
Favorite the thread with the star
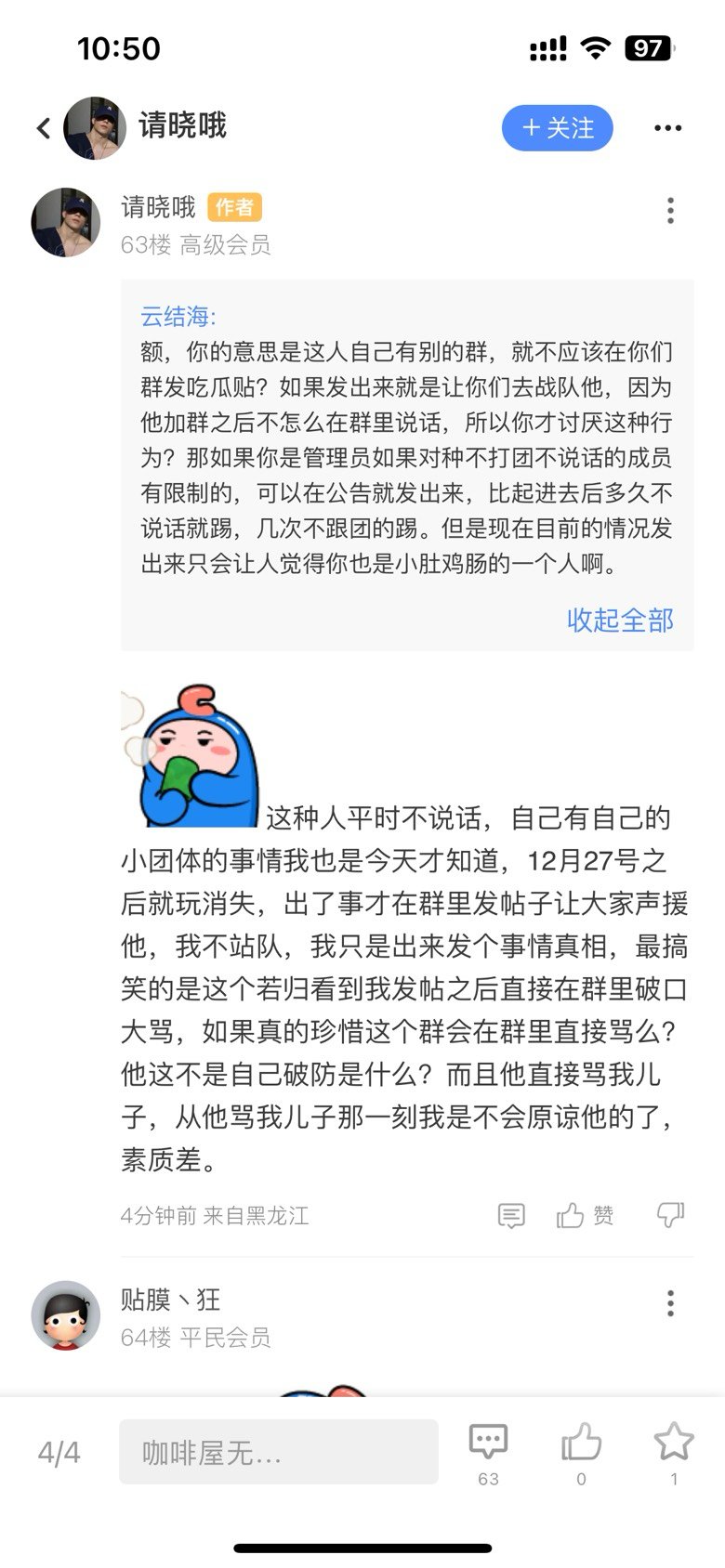[x=674, y=1454]
